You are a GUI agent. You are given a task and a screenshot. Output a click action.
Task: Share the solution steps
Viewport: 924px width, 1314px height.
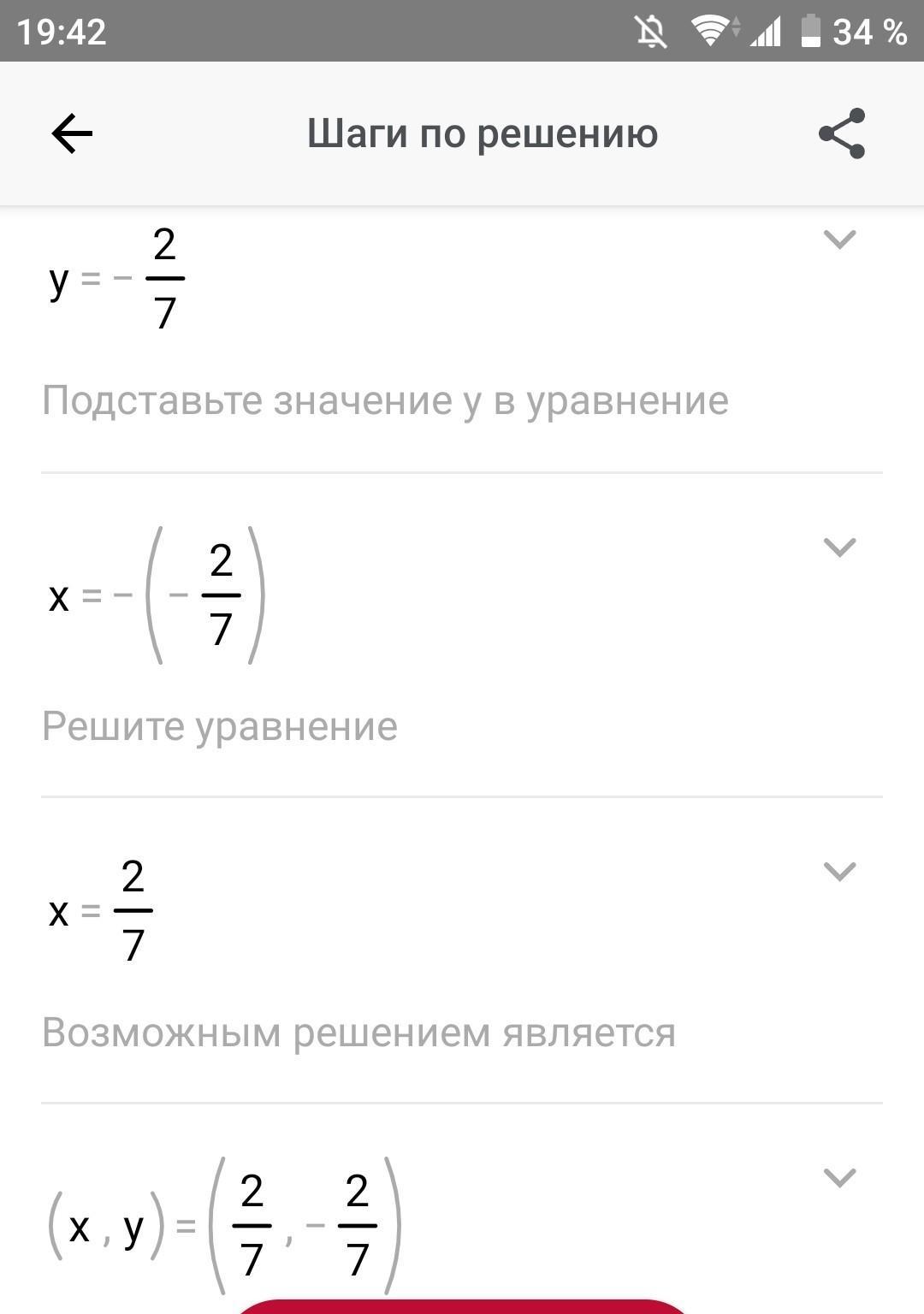click(x=842, y=133)
